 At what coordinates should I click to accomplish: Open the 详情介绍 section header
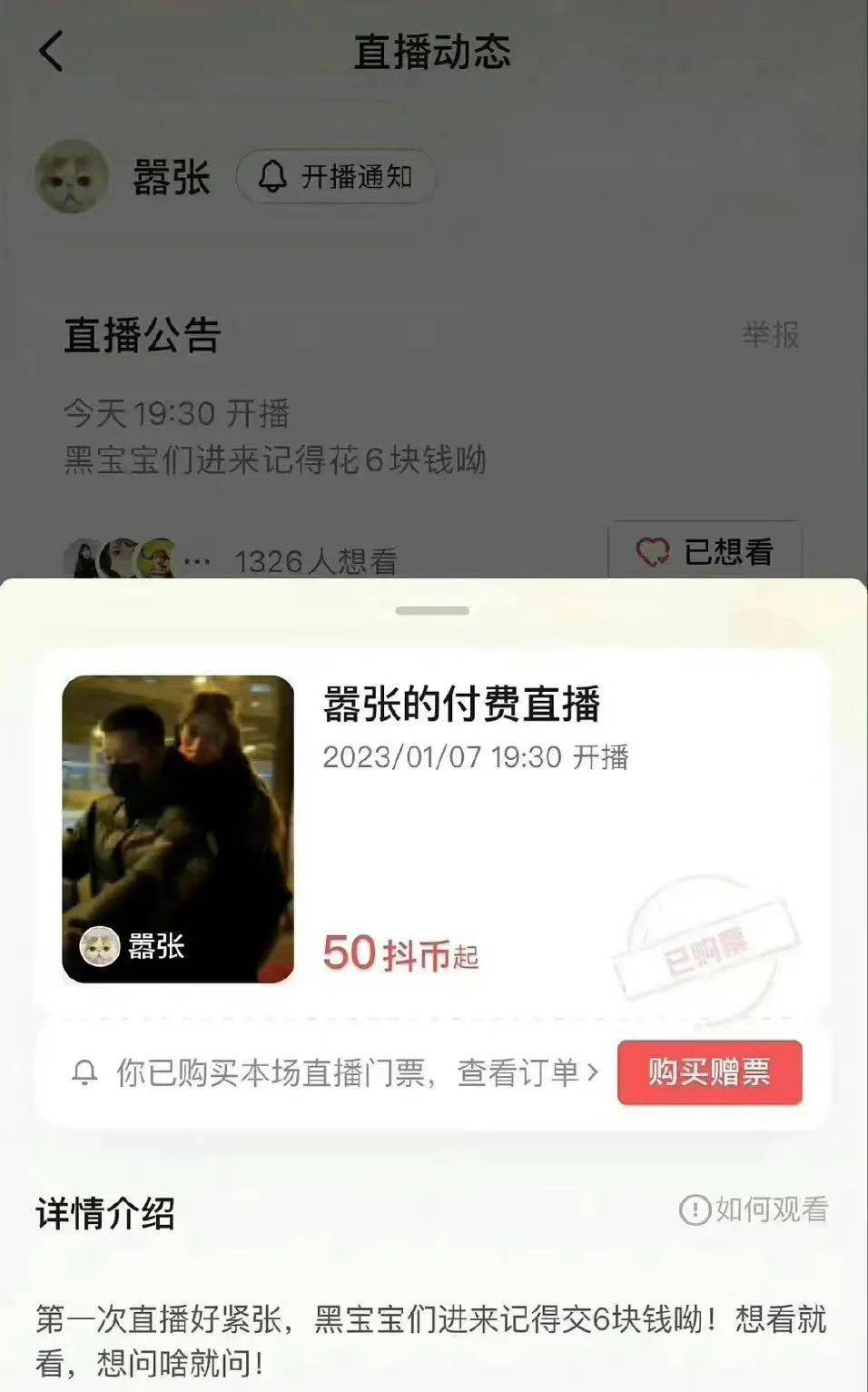coord(107,1211)
